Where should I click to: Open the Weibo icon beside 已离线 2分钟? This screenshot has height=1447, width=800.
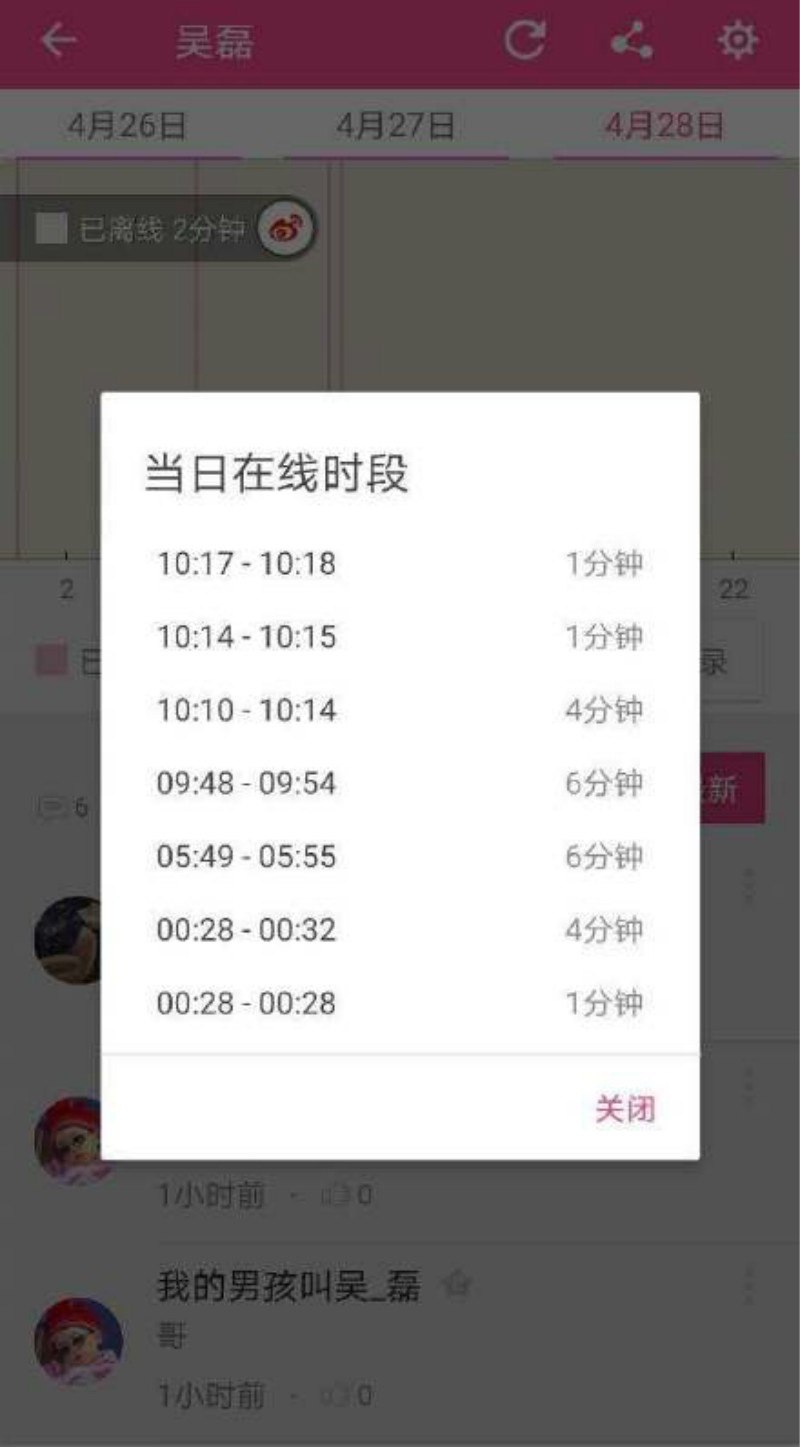click(285, 229)
